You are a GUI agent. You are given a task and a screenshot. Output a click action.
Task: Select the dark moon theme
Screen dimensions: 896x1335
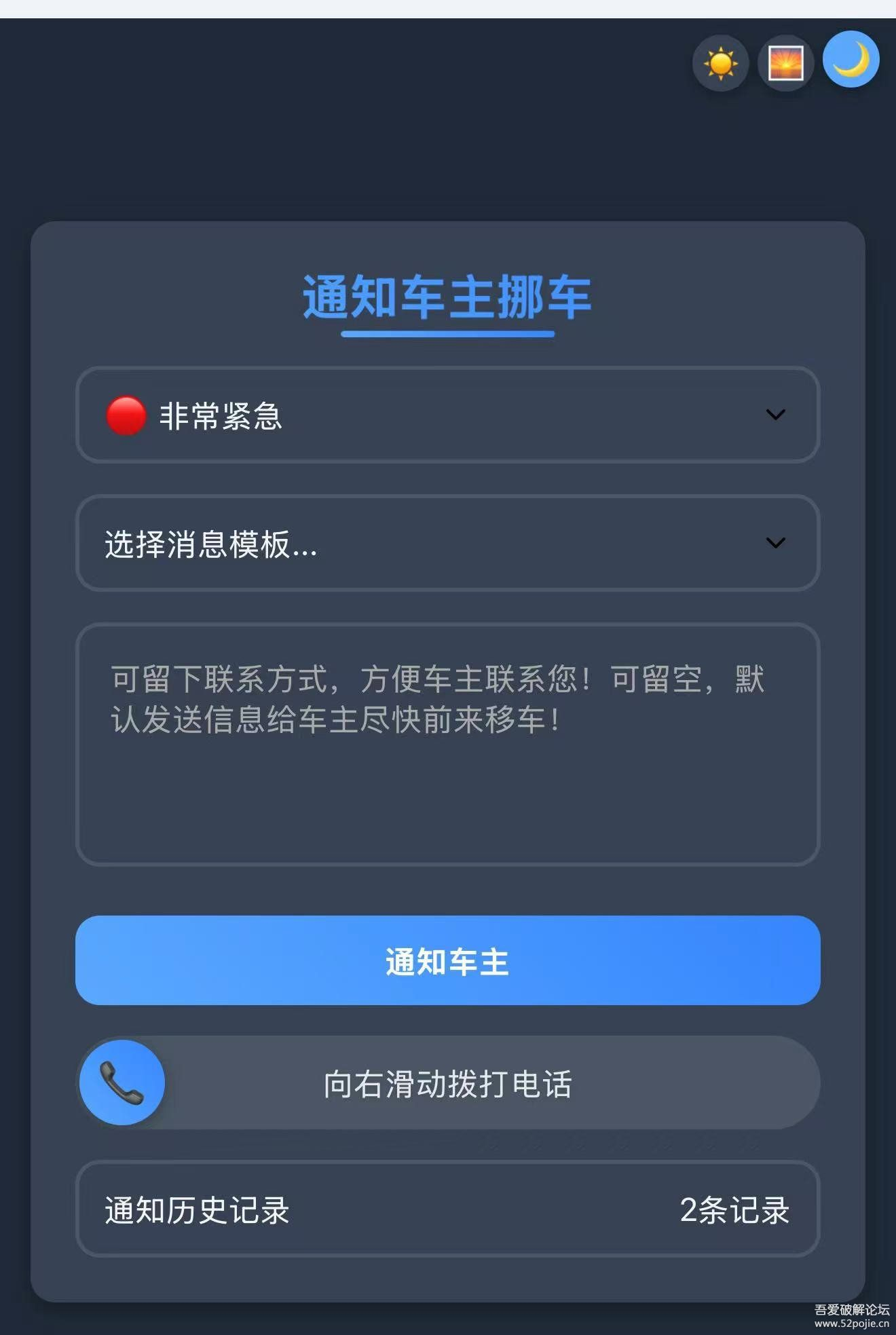coord(851,60)
